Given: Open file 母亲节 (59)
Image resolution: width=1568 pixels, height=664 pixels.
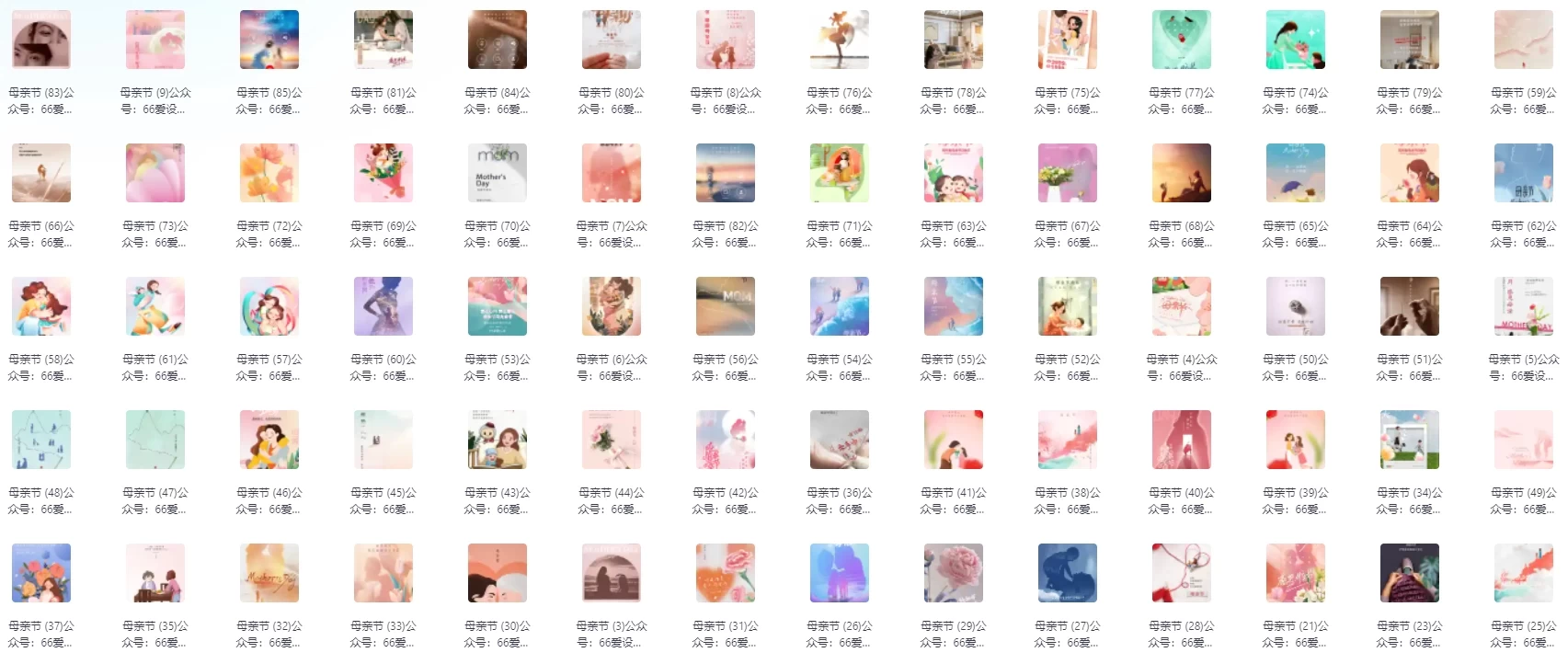Looking at the screenshot, I should [1523, 40].
